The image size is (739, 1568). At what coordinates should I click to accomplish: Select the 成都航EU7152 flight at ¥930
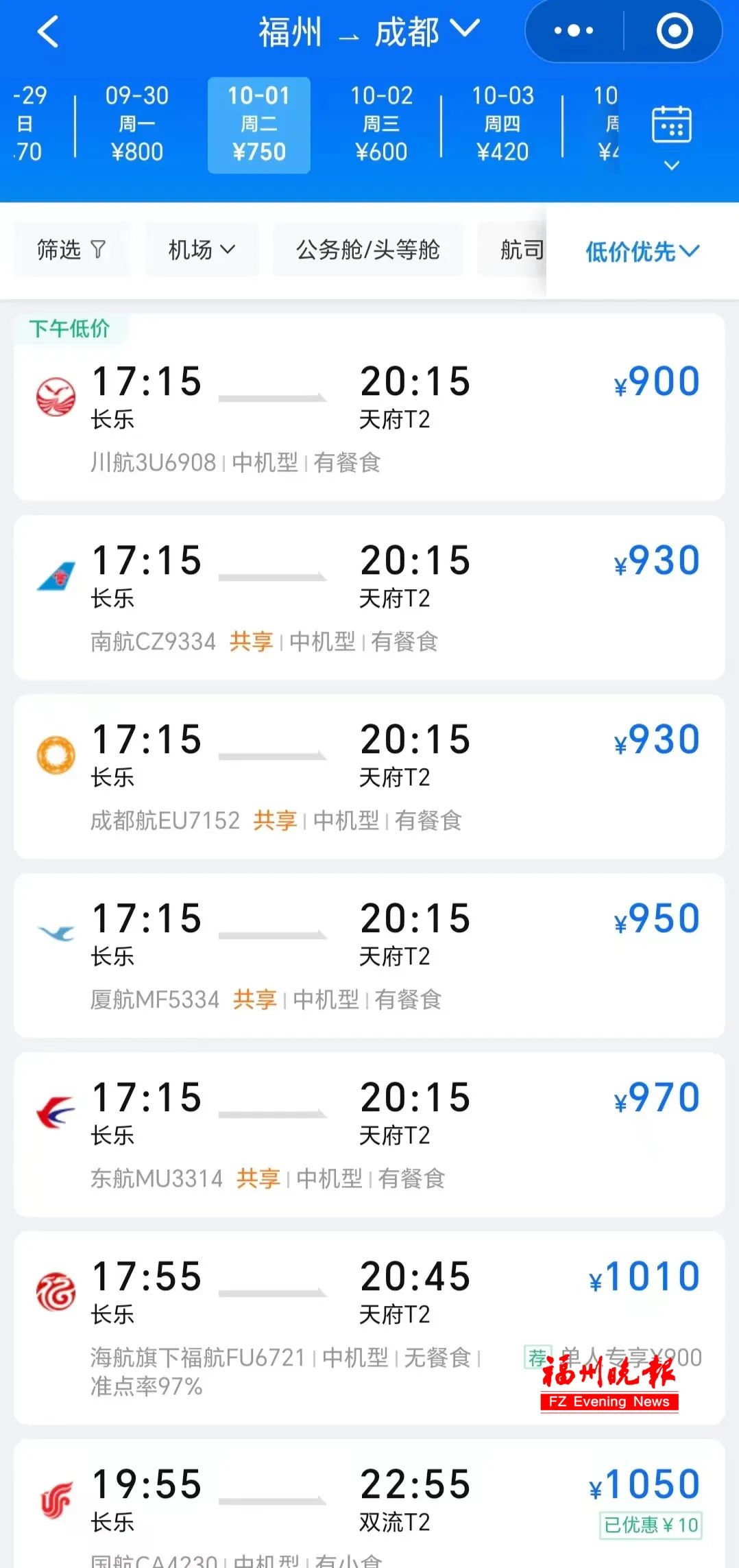tap(369, 776)
